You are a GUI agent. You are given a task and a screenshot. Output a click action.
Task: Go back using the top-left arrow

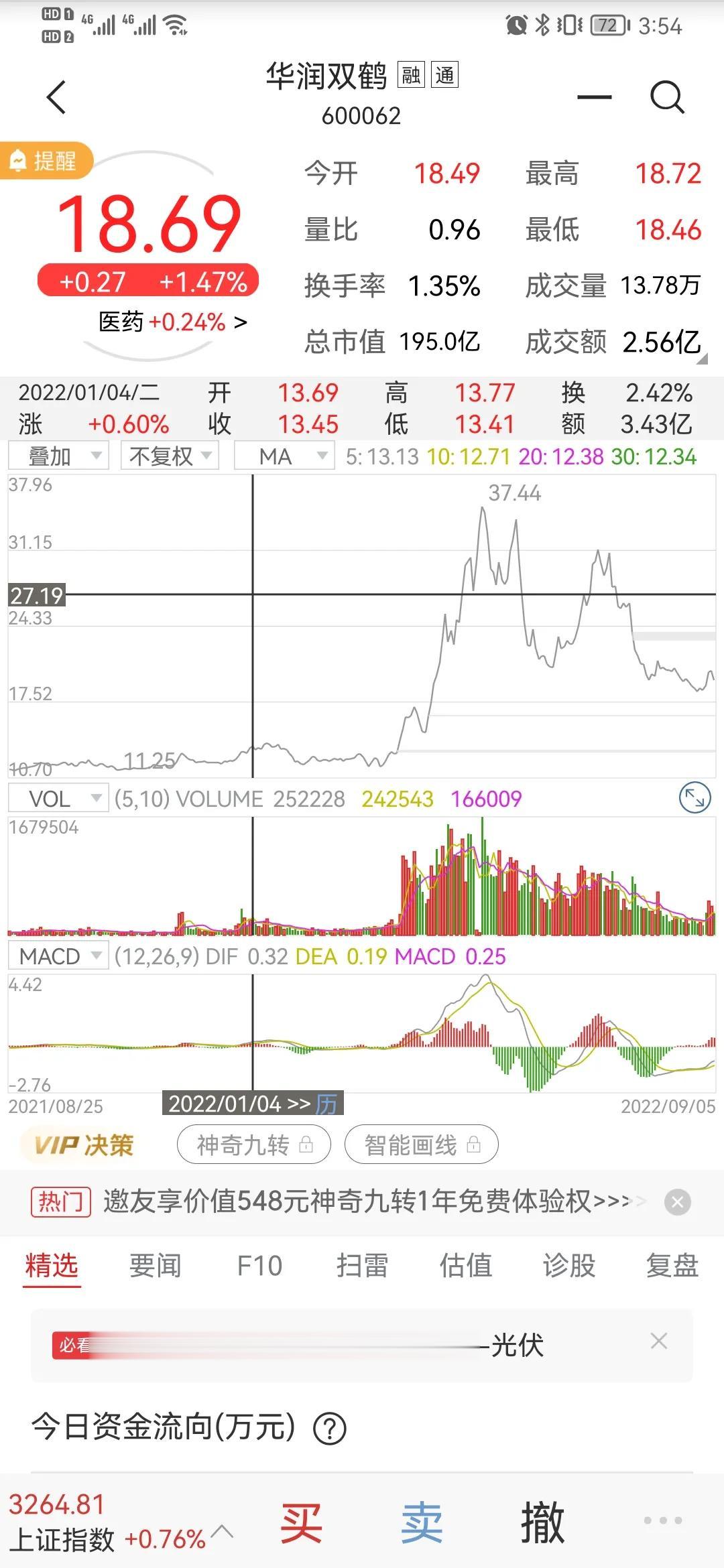coord(57,97)
